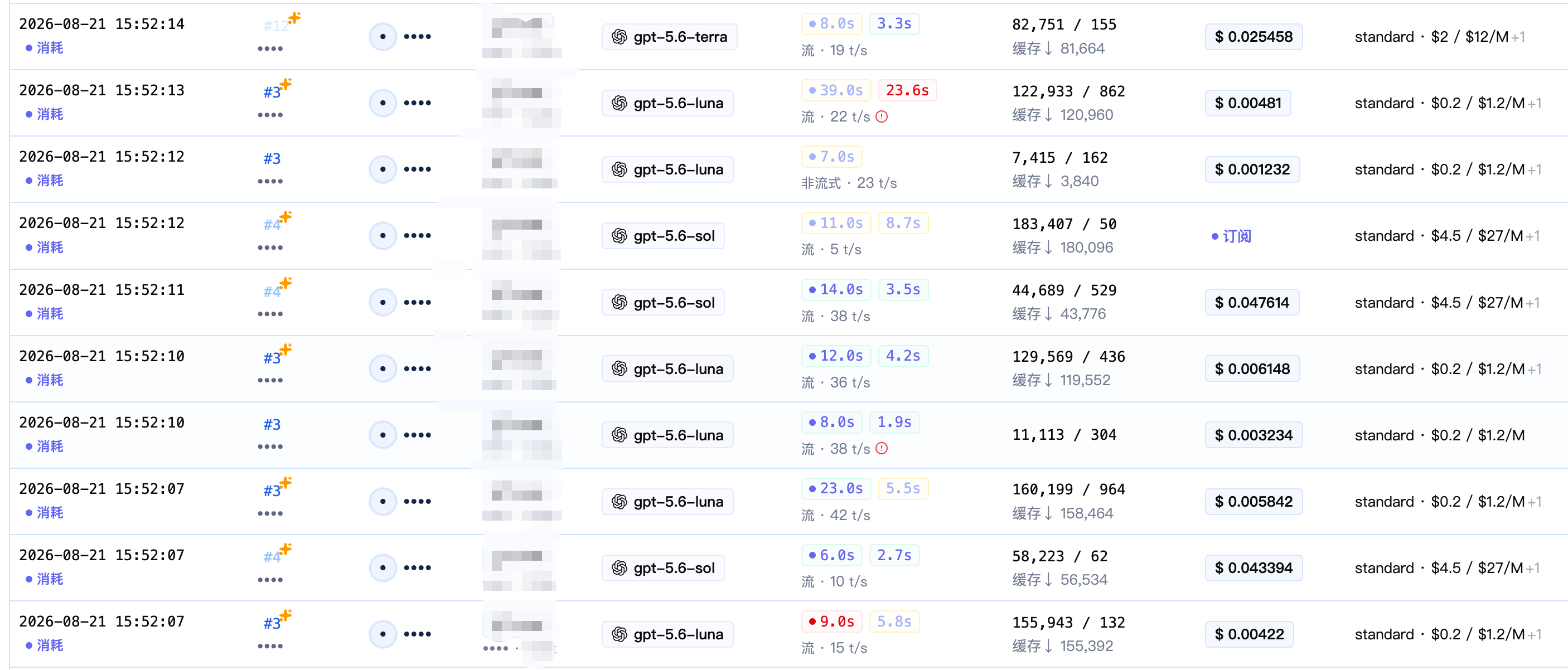Open channel #3 in the 11,113 / 304 row
1568x670 pixels.
pyautogui.click(x=272, y=424)
